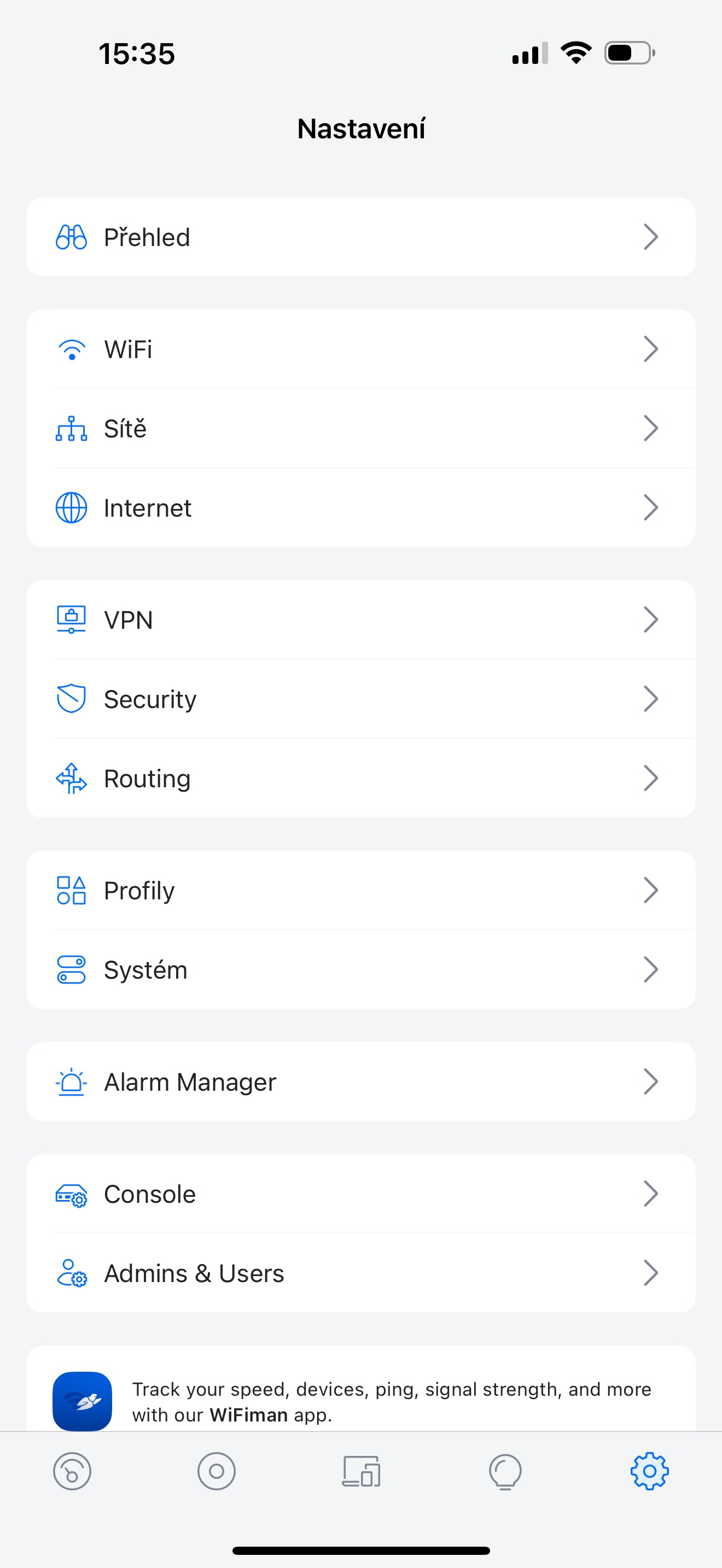
Task: Open Routing settings
Action: point(360,778)
